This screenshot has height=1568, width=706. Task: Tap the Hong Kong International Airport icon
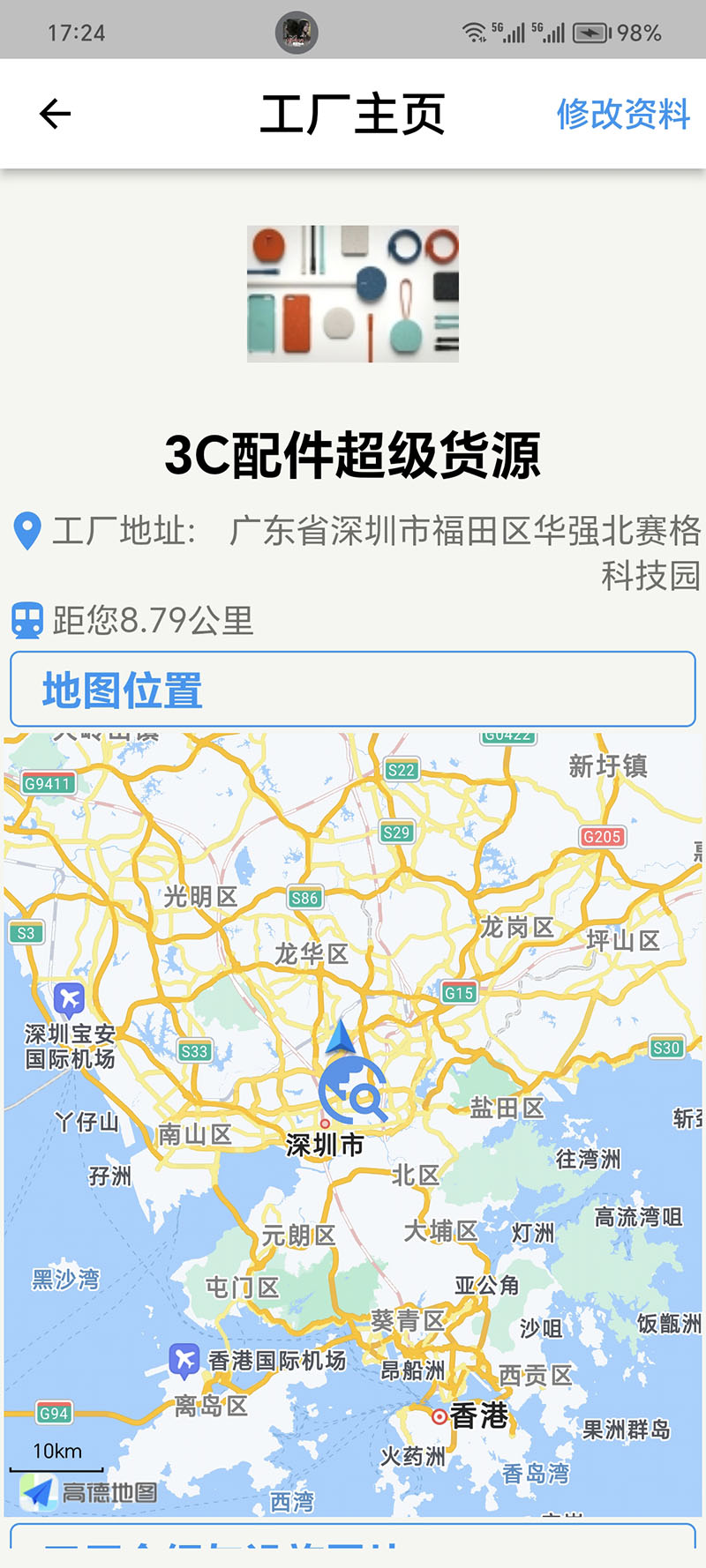(x=183, y=1358)
